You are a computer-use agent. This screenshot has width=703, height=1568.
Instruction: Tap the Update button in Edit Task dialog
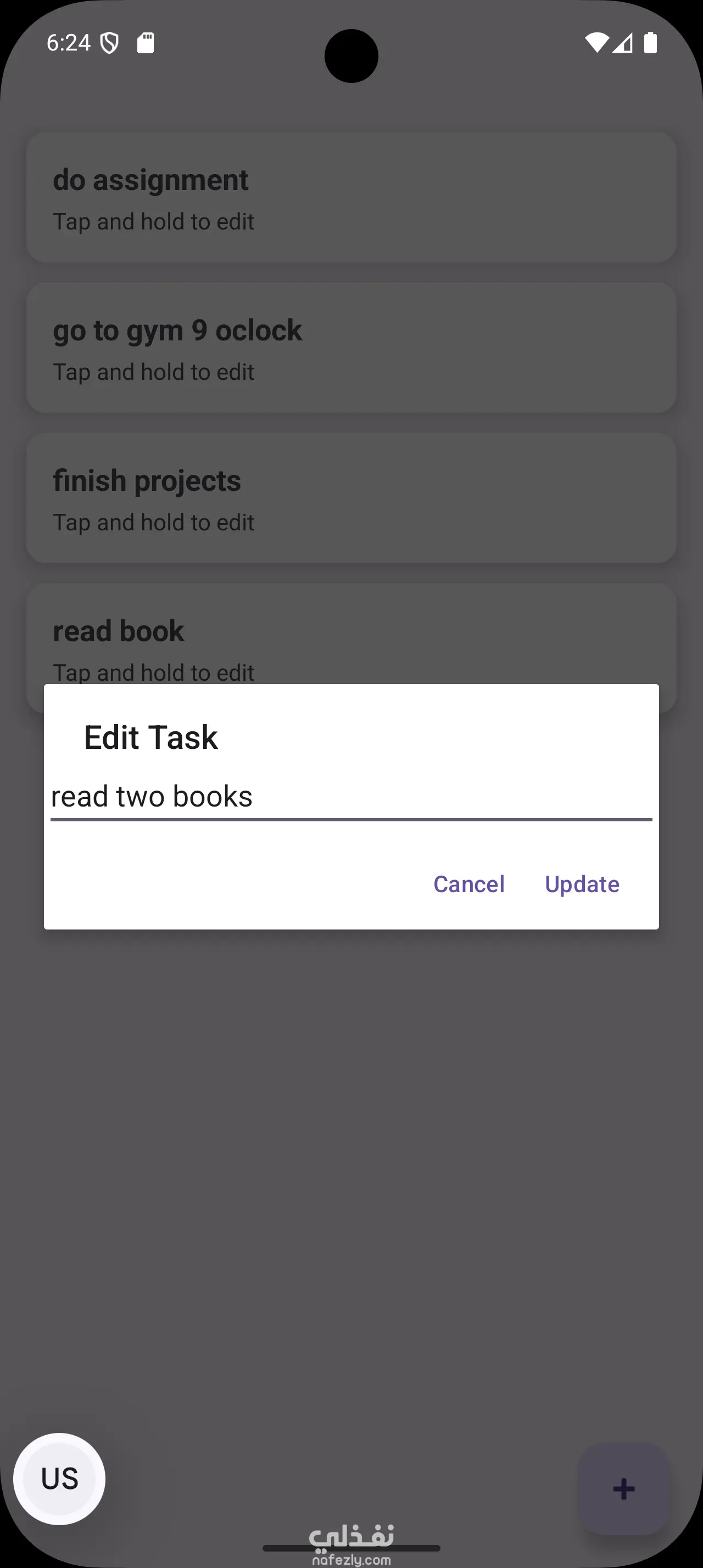coord(581,884)
